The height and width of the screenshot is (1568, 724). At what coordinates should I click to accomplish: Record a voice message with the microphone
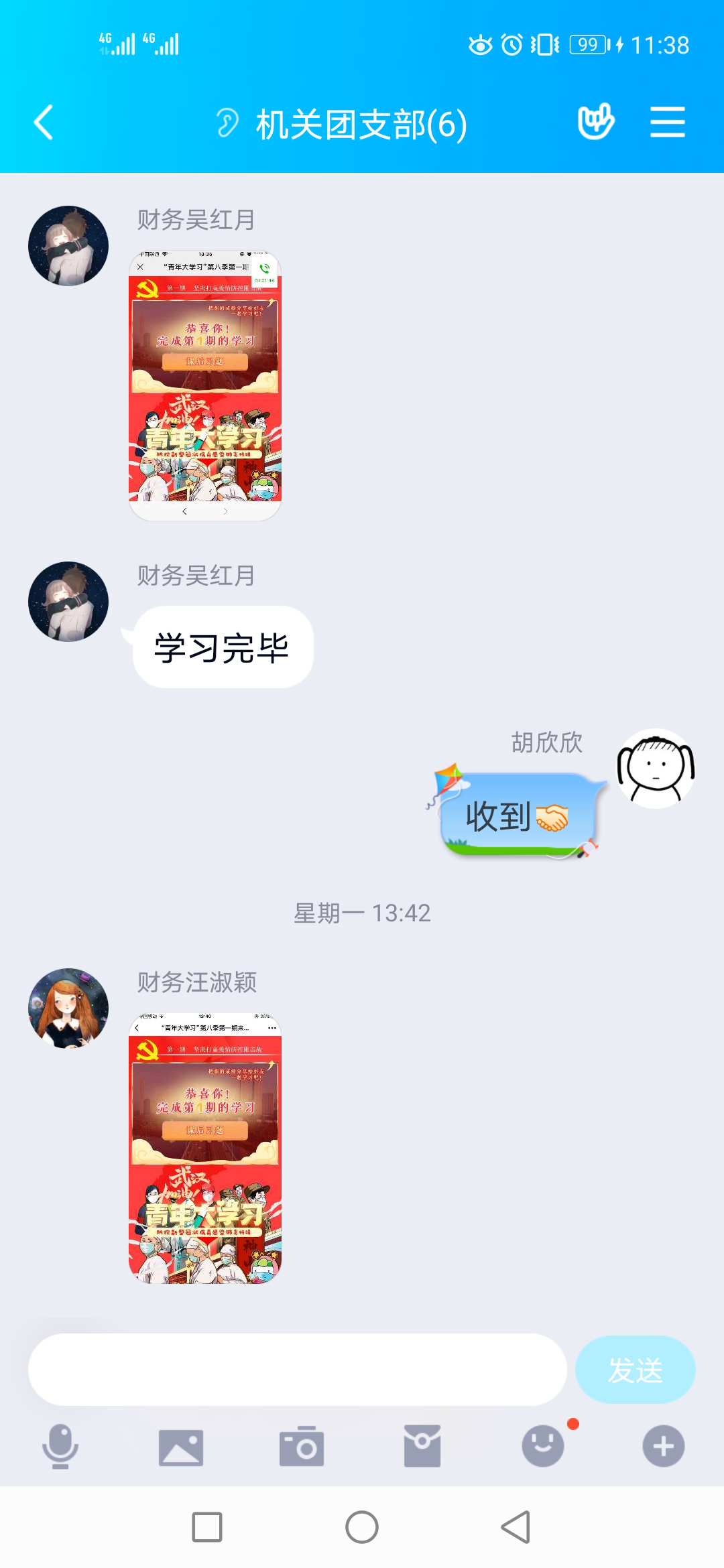pos(60,1446)
